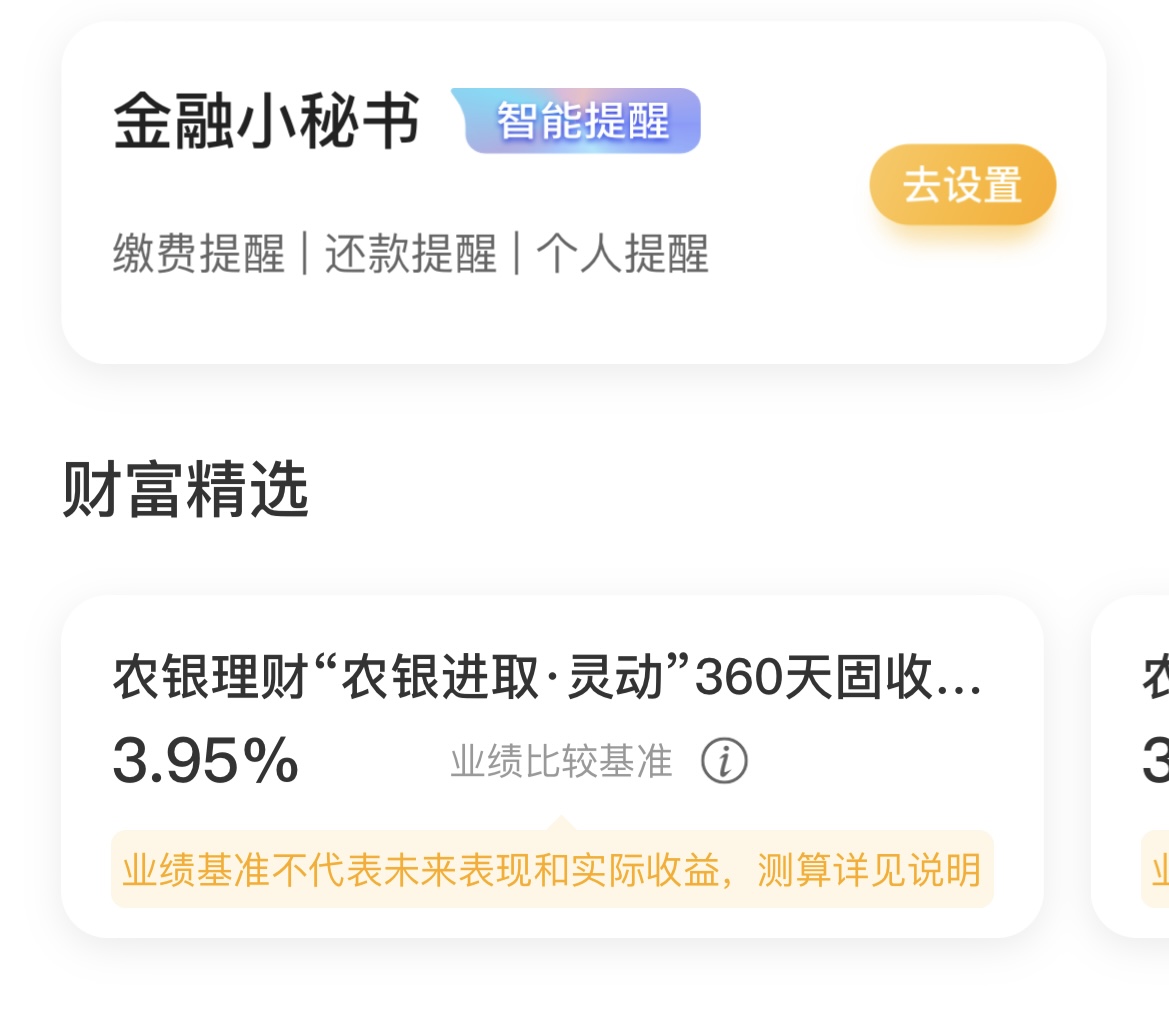Tap the info icon beside 业绩比较基准
This screenshot has height=1015, width=1169.
[x=724, y=762]
